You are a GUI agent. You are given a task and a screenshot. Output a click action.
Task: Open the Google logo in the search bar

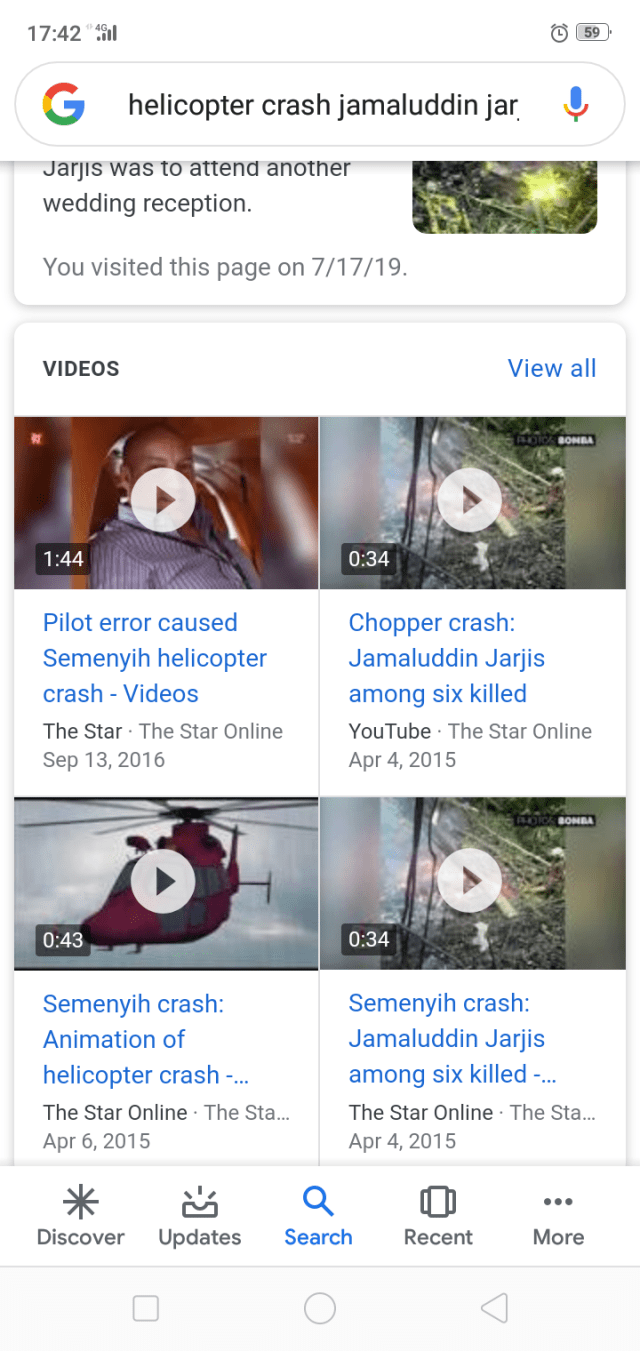pyautogui.click(x=64, y=105)
